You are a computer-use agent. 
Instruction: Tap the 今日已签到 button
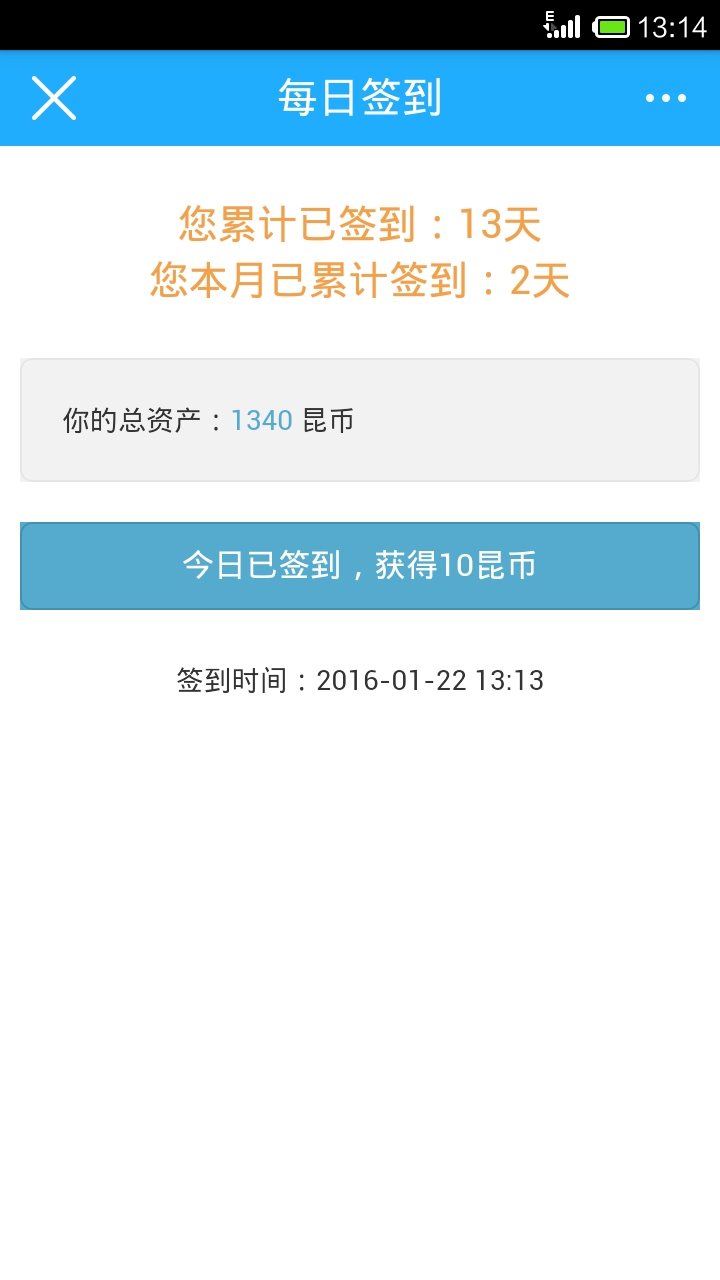pyautogui.click(x=360, y=566)
